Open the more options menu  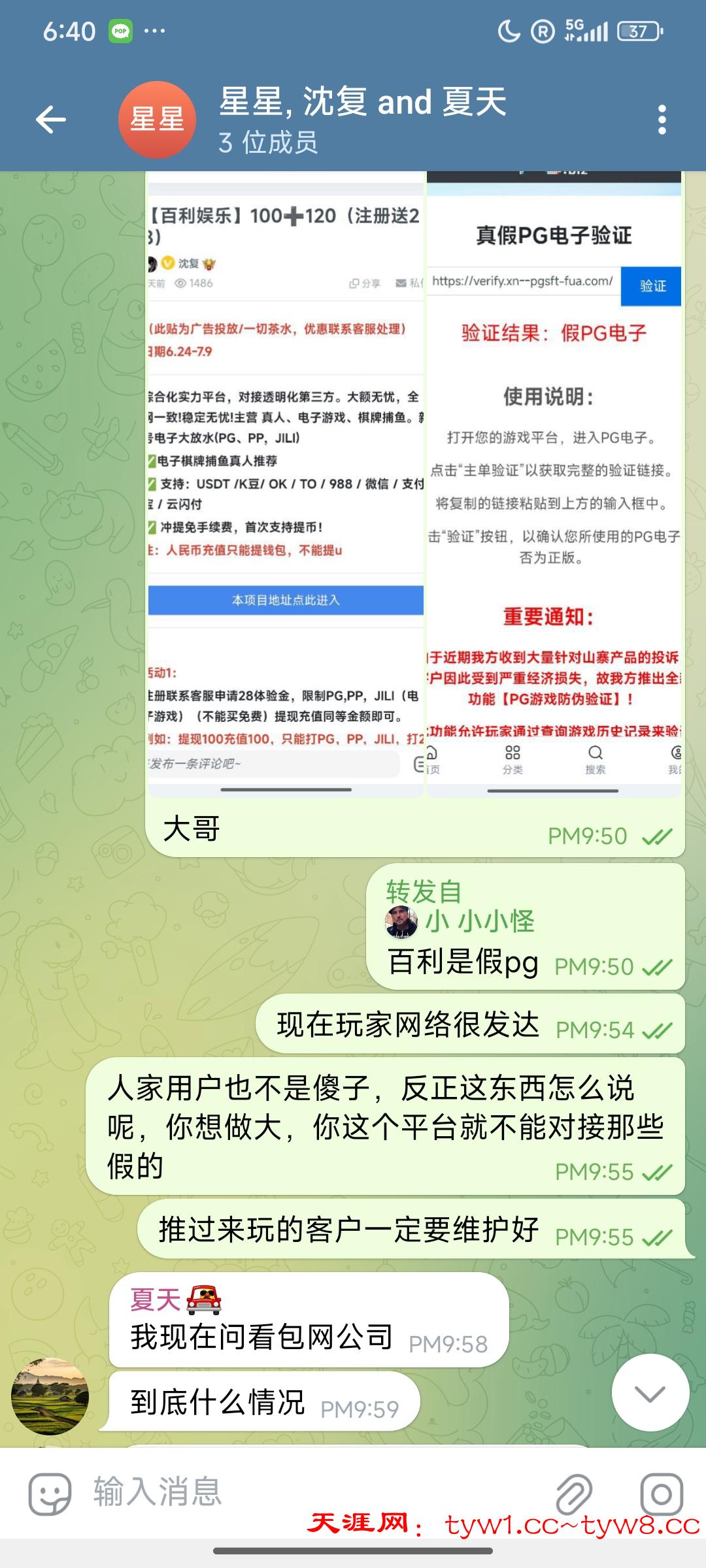pos(662,120)
